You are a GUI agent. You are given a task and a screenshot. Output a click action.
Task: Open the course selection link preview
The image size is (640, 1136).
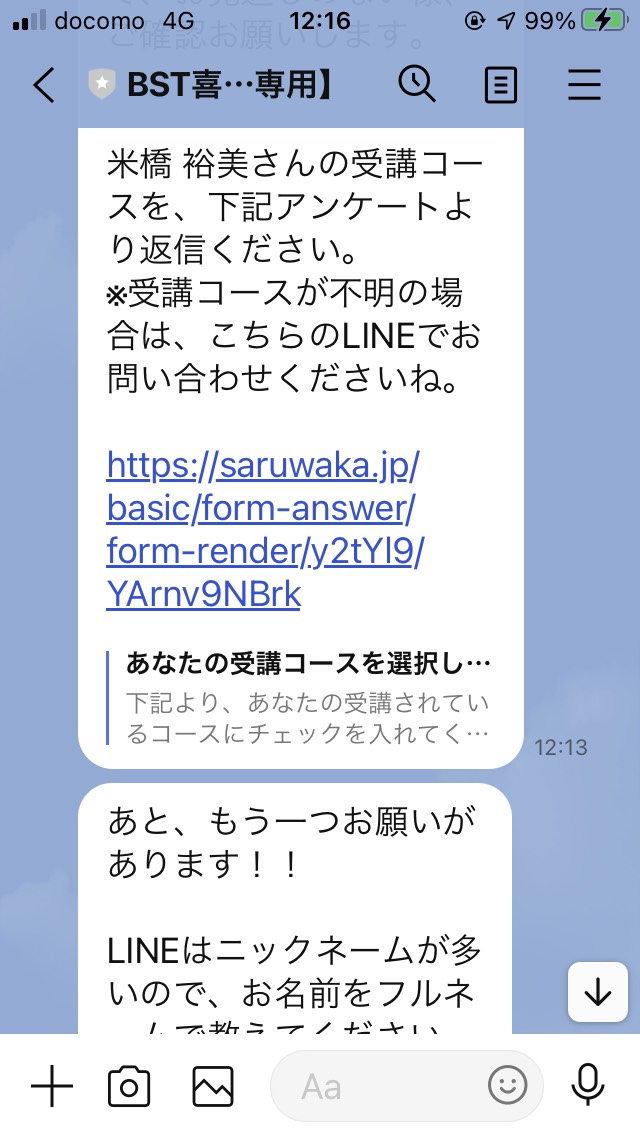pos(300,697)
